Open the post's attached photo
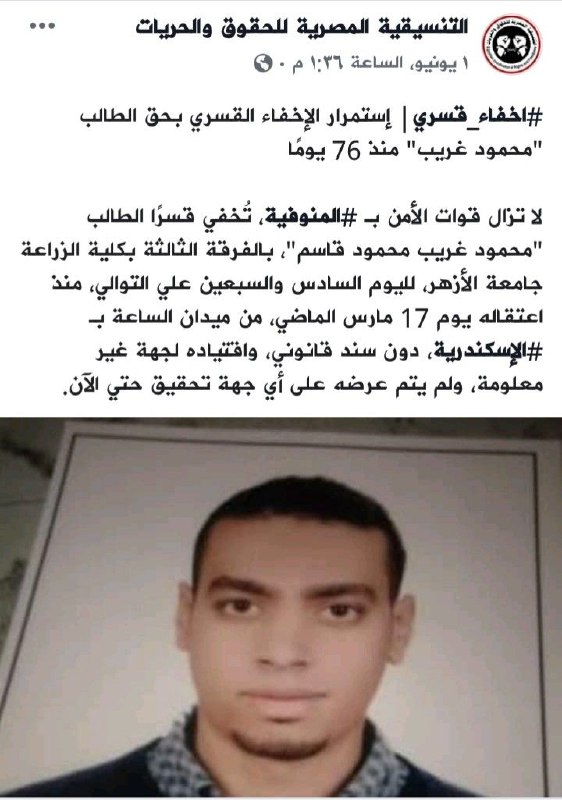Viewport: 562px width, 800px height. click(281, 607)
